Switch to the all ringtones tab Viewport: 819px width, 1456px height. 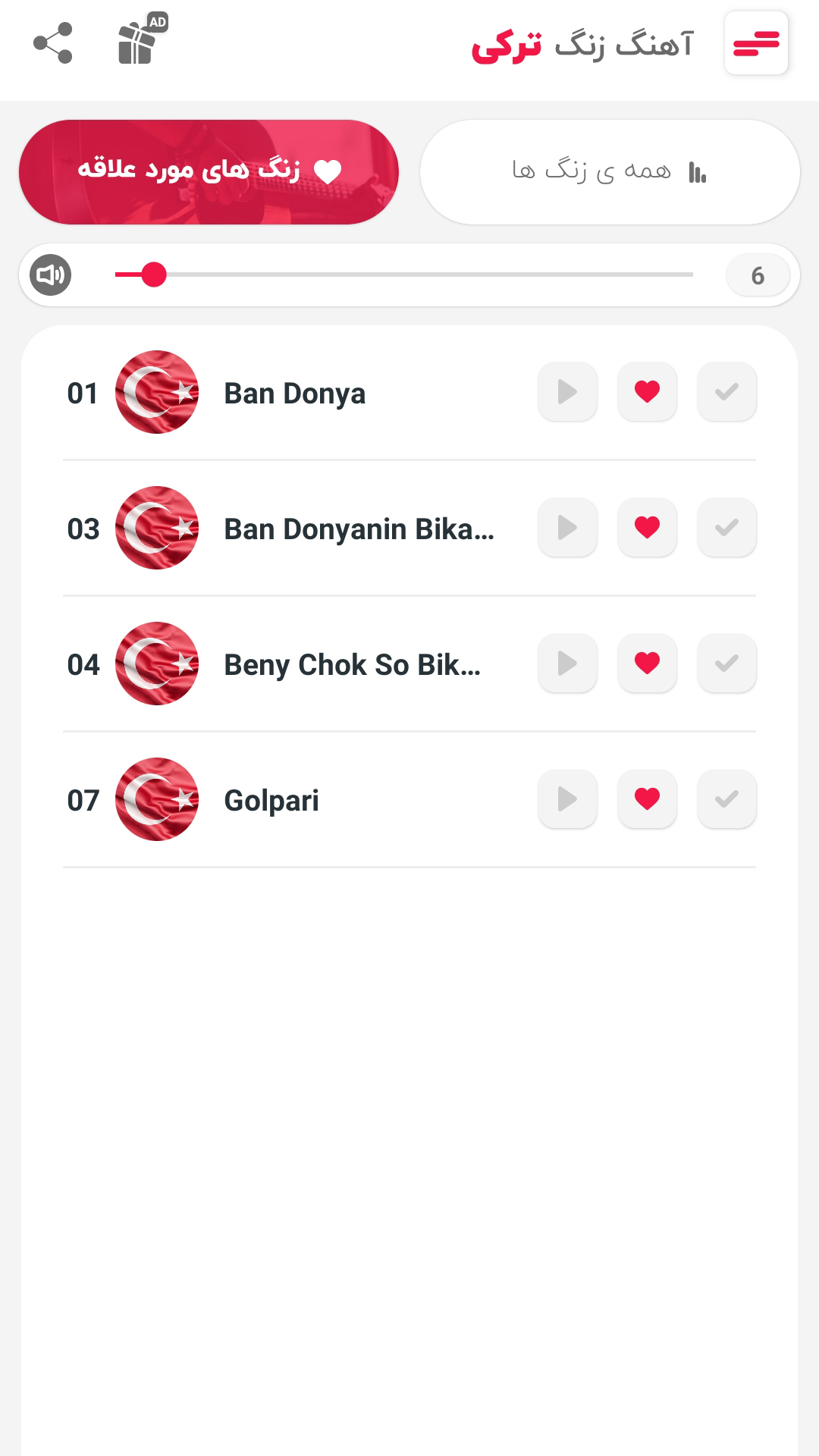click(610, 172)
